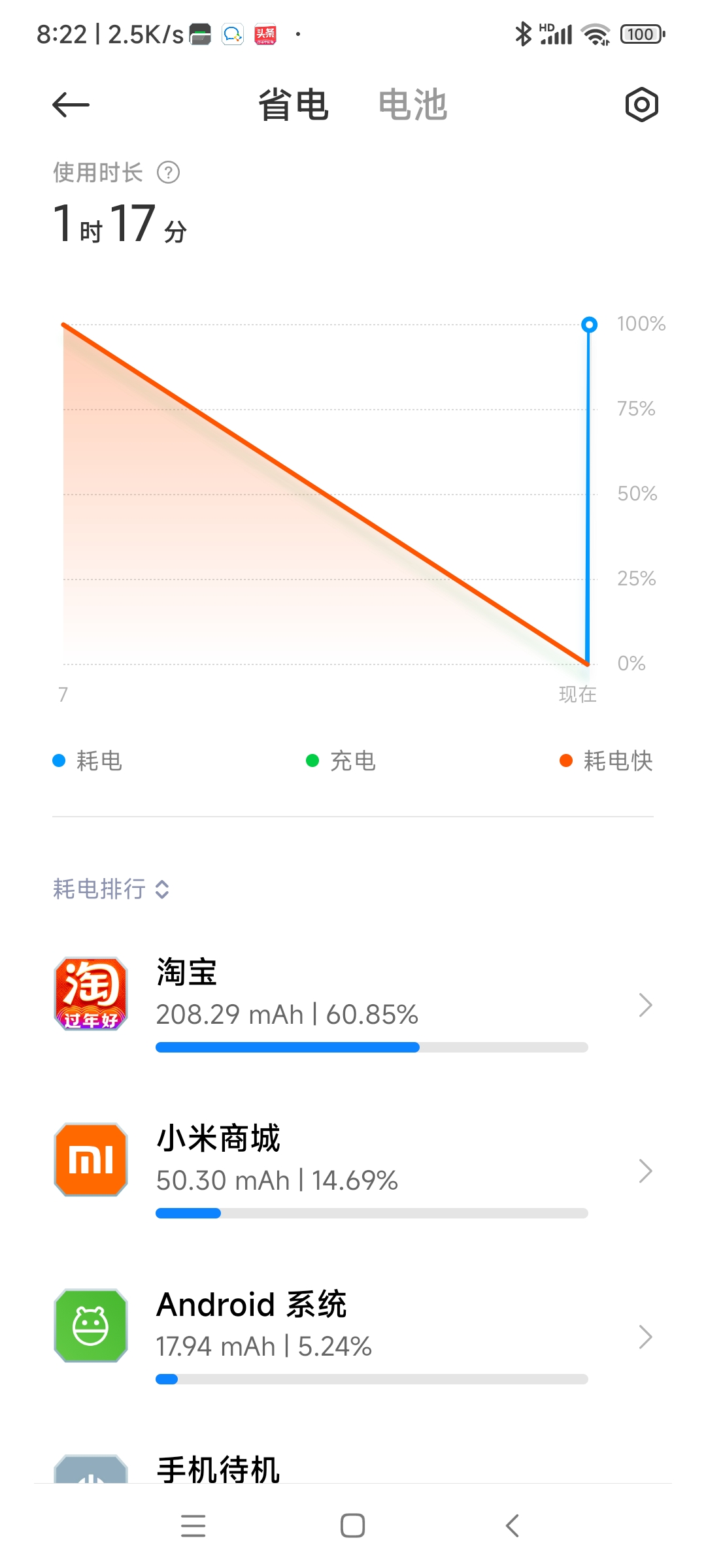Open 淘宝 battery usage details
The width and height of the screenshot is (706, 1568).
pyautogui.click(x=353, y=1005)
